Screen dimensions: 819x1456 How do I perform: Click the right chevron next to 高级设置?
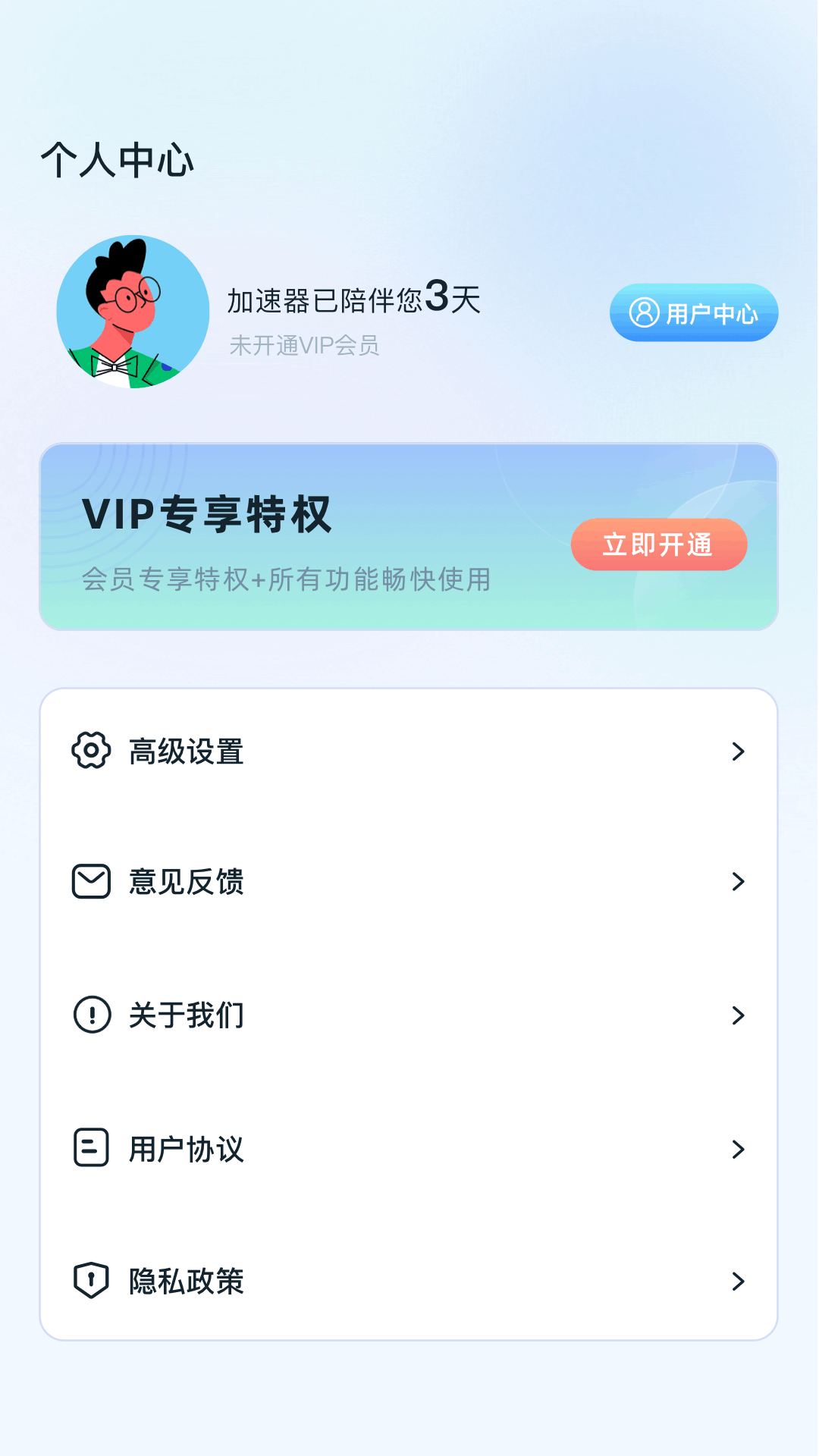pos(736,752)
